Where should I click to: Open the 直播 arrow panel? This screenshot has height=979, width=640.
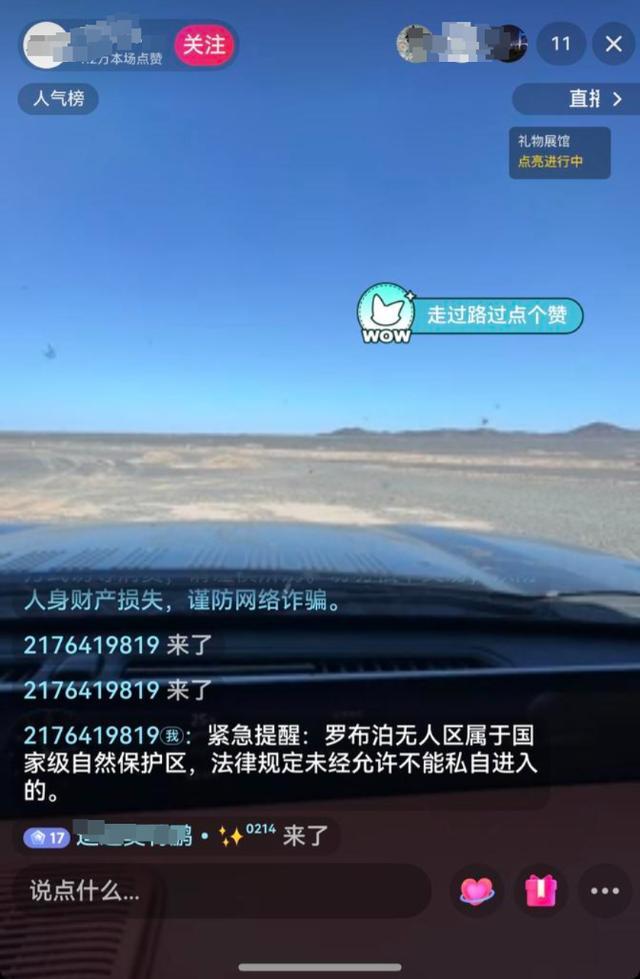pyautogui.click(x=576, y=99)
